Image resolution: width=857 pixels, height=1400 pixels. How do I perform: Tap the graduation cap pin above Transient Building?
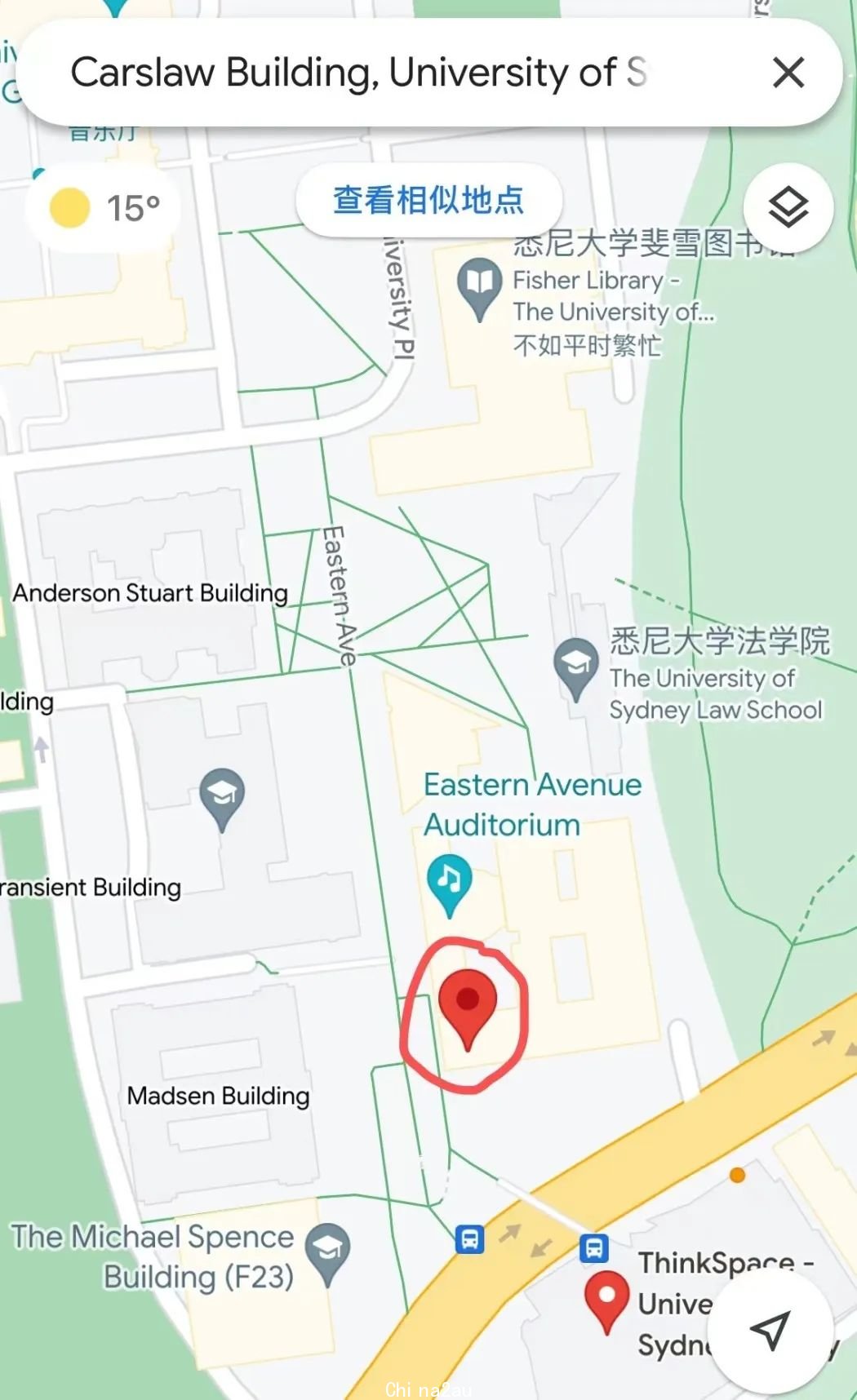tap(222, 795)
